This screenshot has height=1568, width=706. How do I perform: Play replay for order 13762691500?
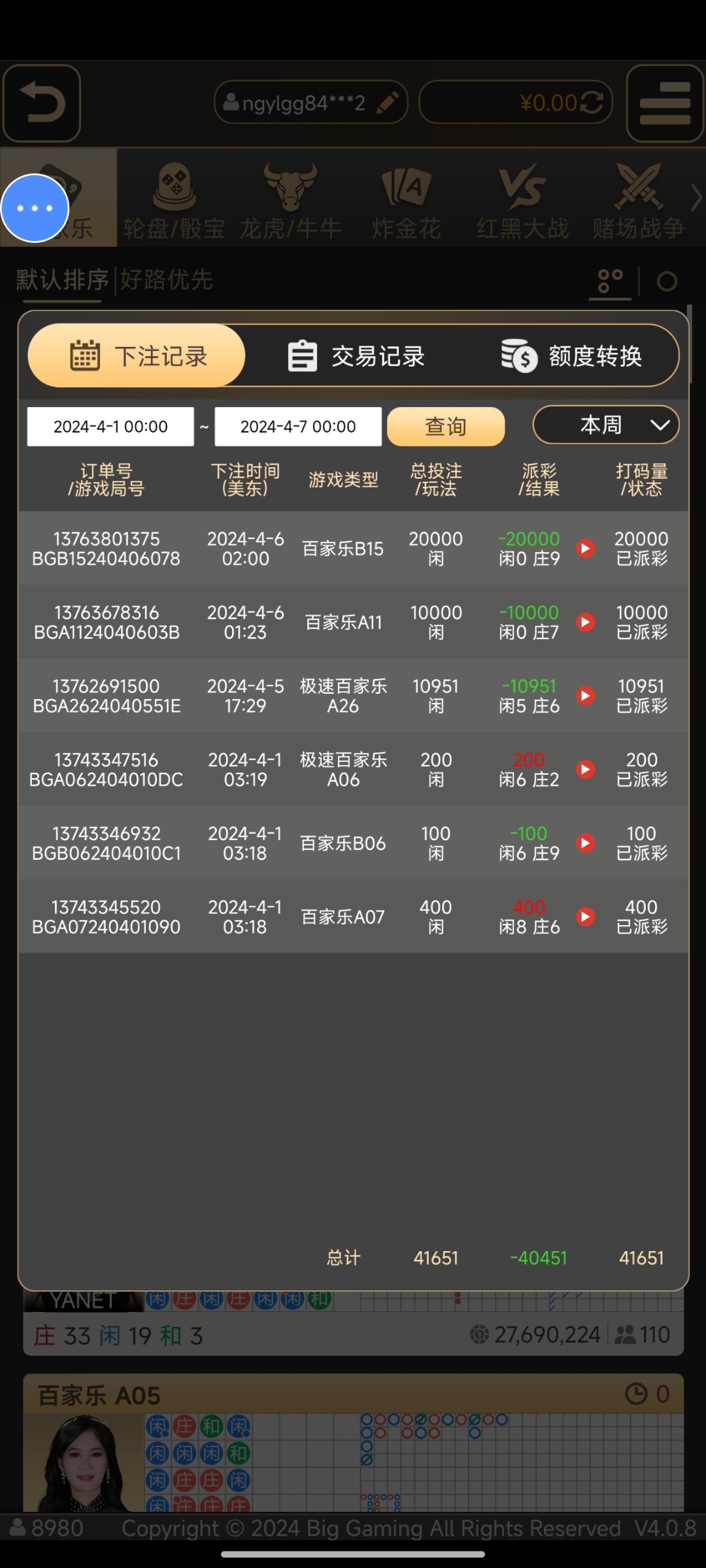point(586,696)
